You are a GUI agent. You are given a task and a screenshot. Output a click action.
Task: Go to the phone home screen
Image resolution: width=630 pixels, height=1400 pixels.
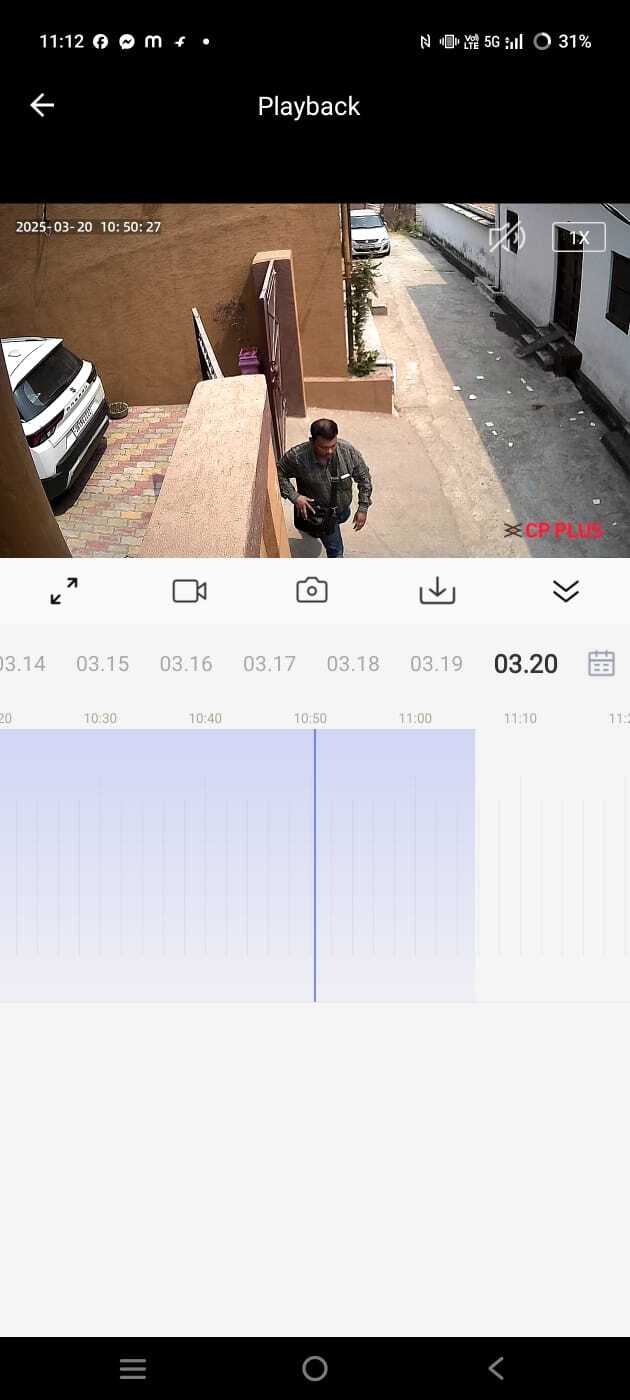coord(315,1368)
